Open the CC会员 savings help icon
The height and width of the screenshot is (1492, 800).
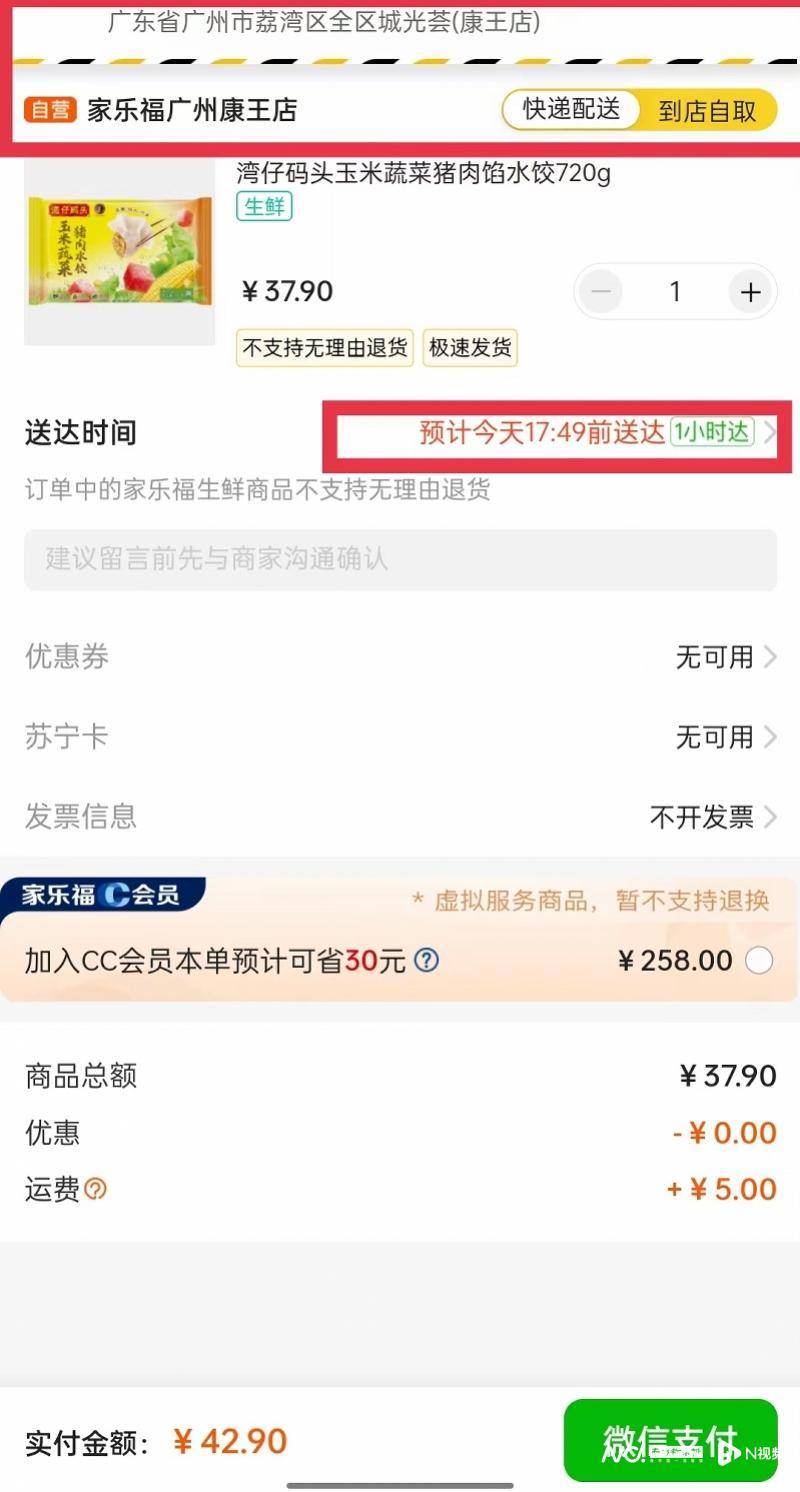tap(427, 961)
